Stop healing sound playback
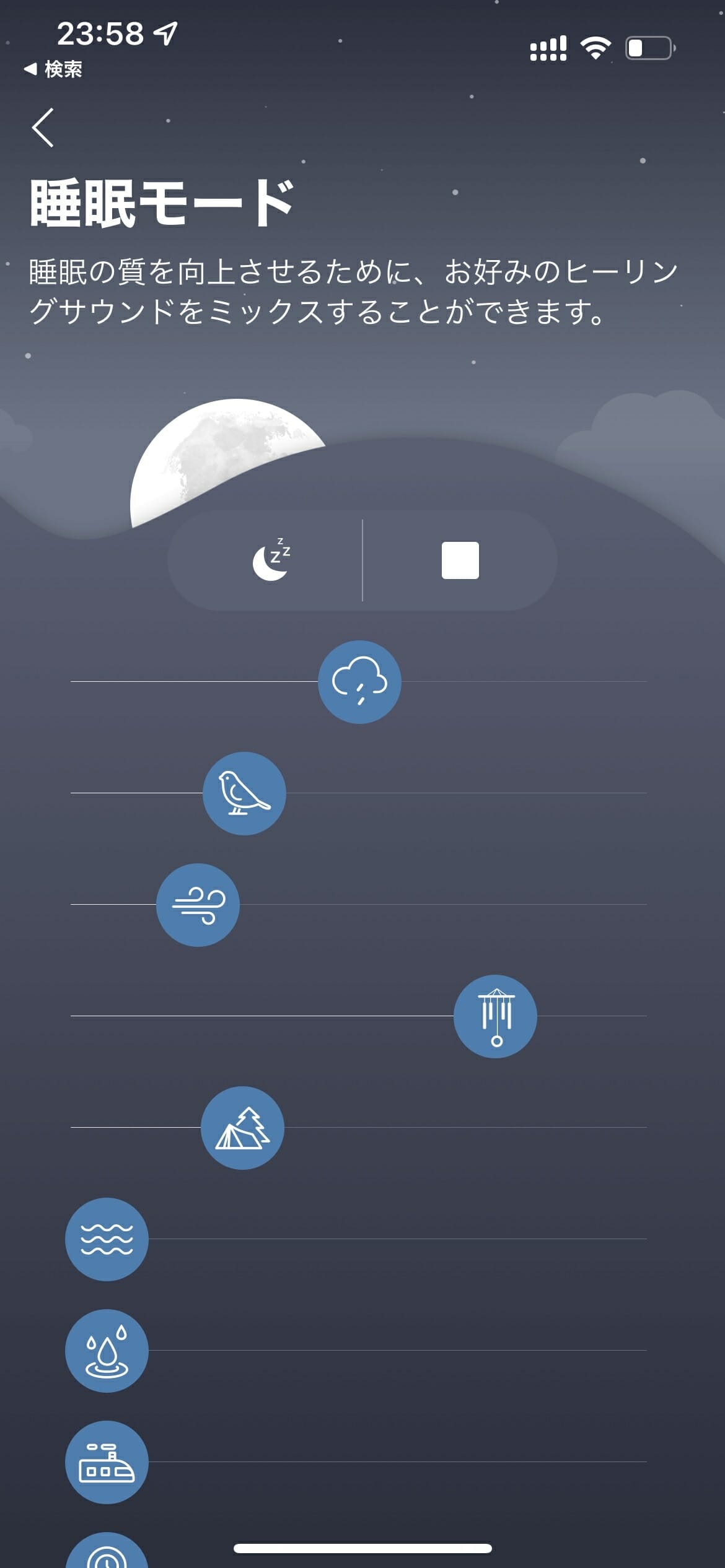Screen dimensions: 725x1568 pos(460,560)
